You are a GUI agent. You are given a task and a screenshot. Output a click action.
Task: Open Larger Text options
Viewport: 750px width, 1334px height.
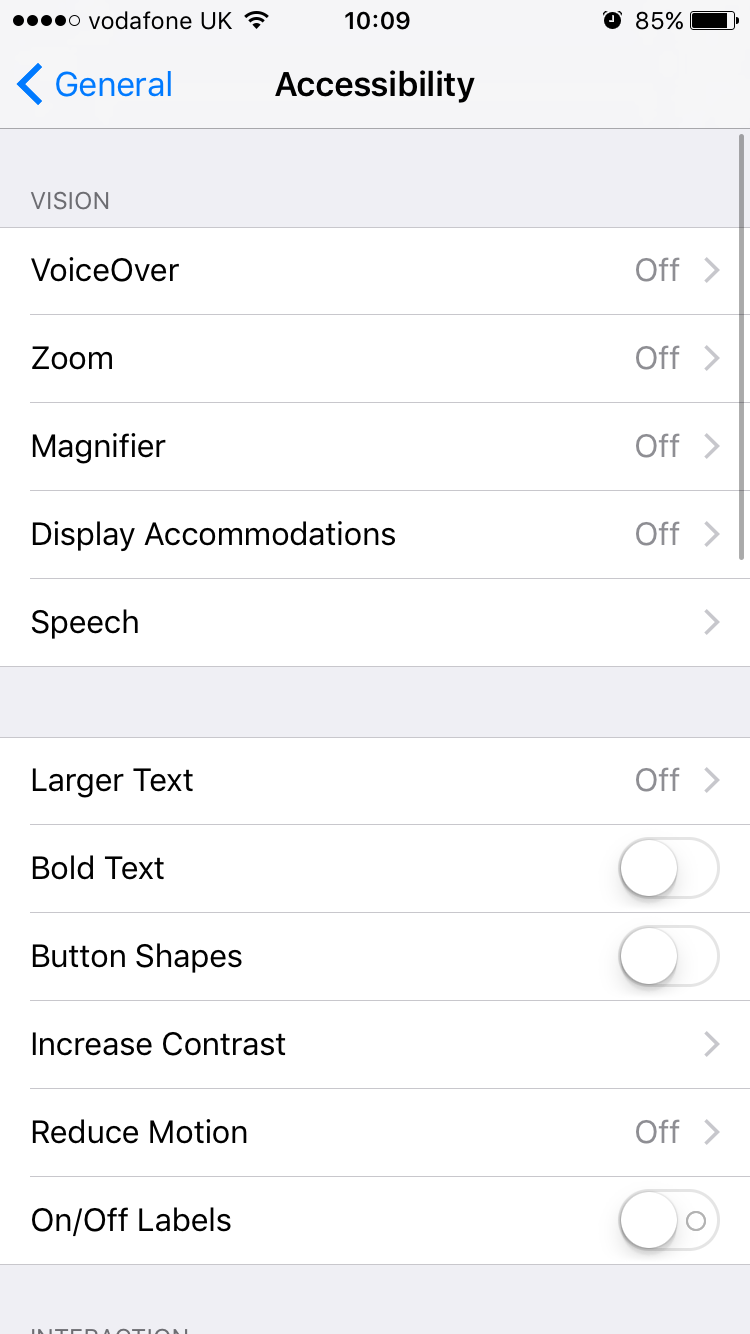(375, 781)
